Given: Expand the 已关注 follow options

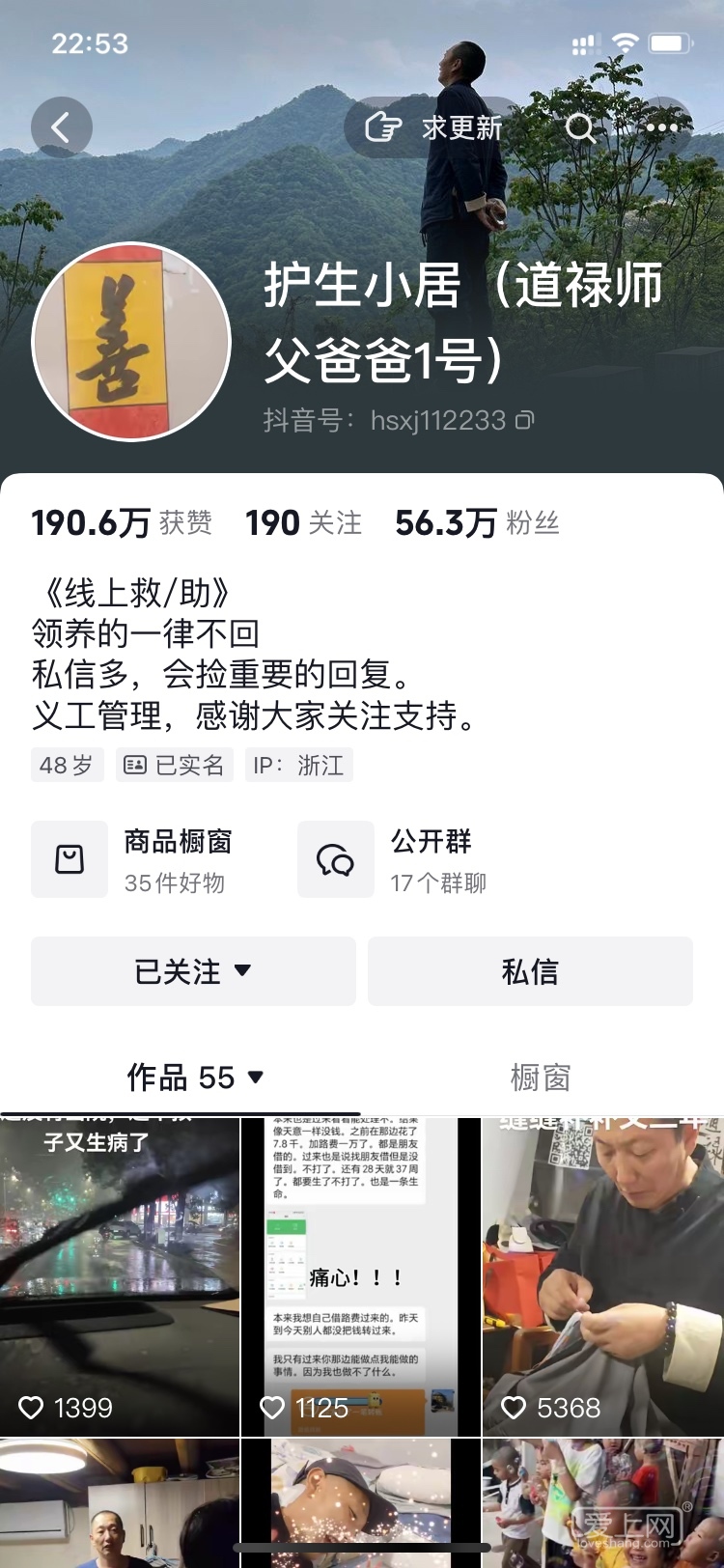Looking at the screenshot, I should (193, 971).
